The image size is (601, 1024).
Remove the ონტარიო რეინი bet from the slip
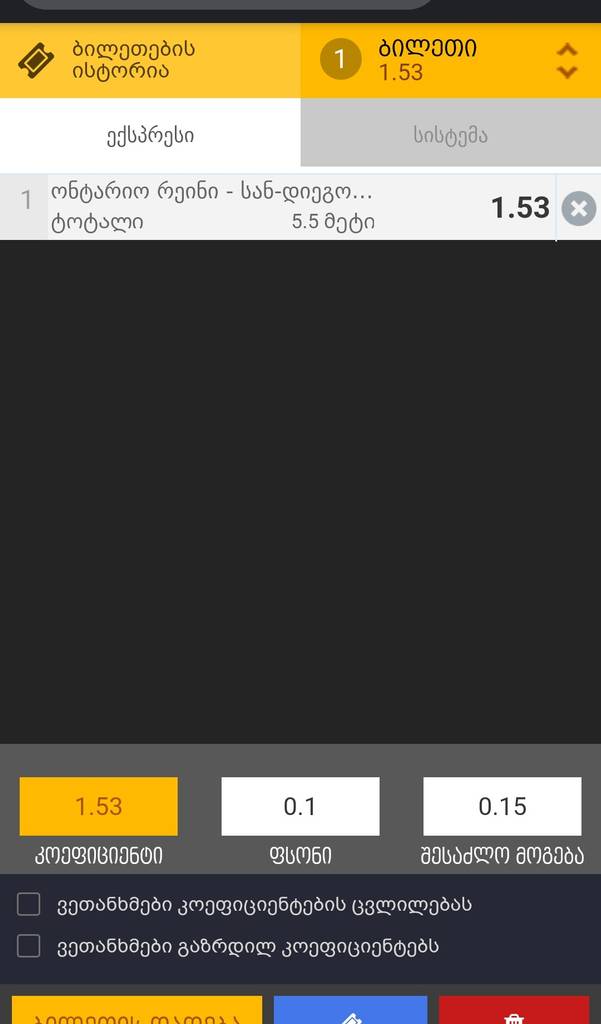point(578,208)
